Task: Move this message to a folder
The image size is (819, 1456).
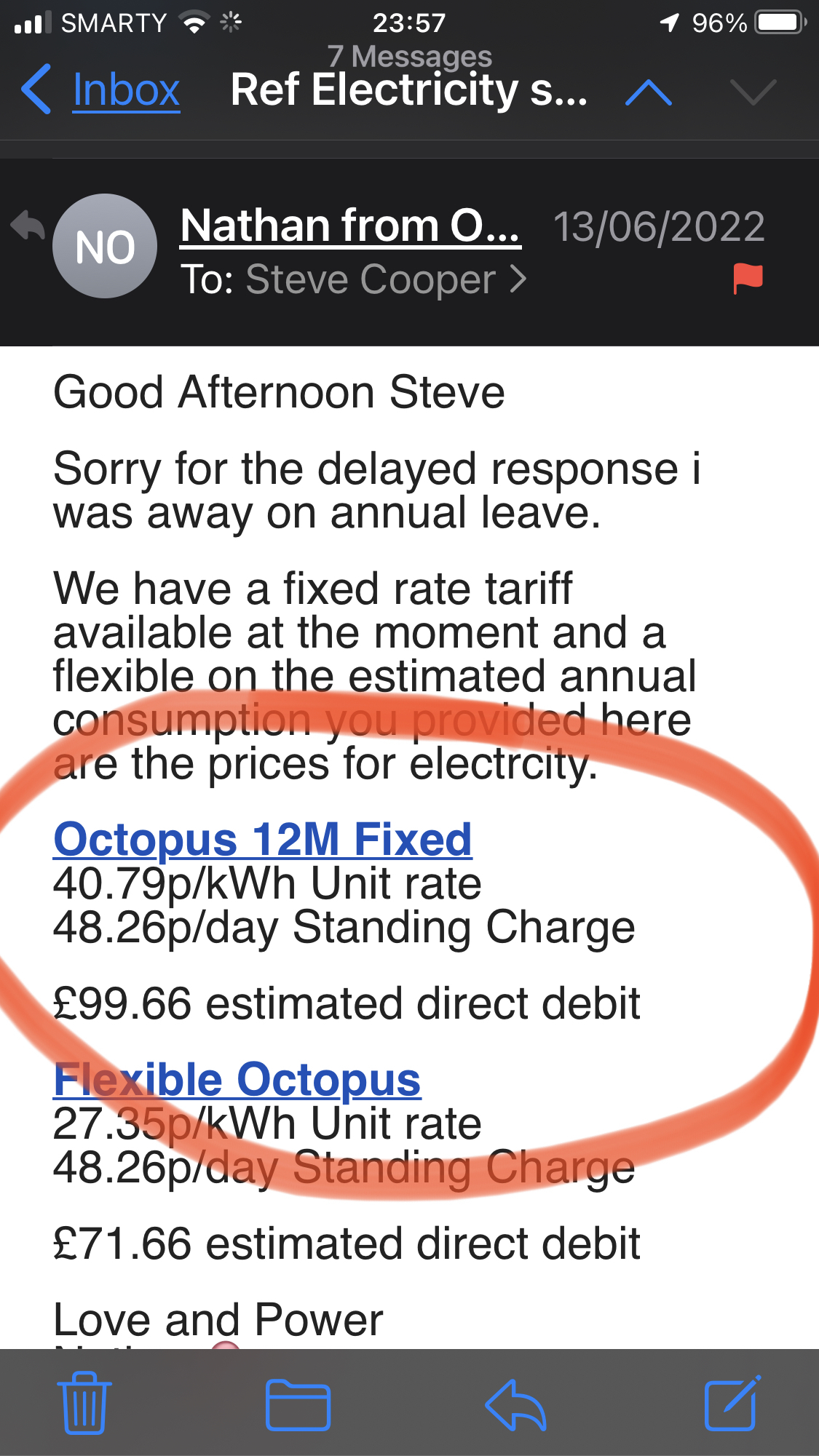Action: pyautogui.click(x=298, y=1404)
